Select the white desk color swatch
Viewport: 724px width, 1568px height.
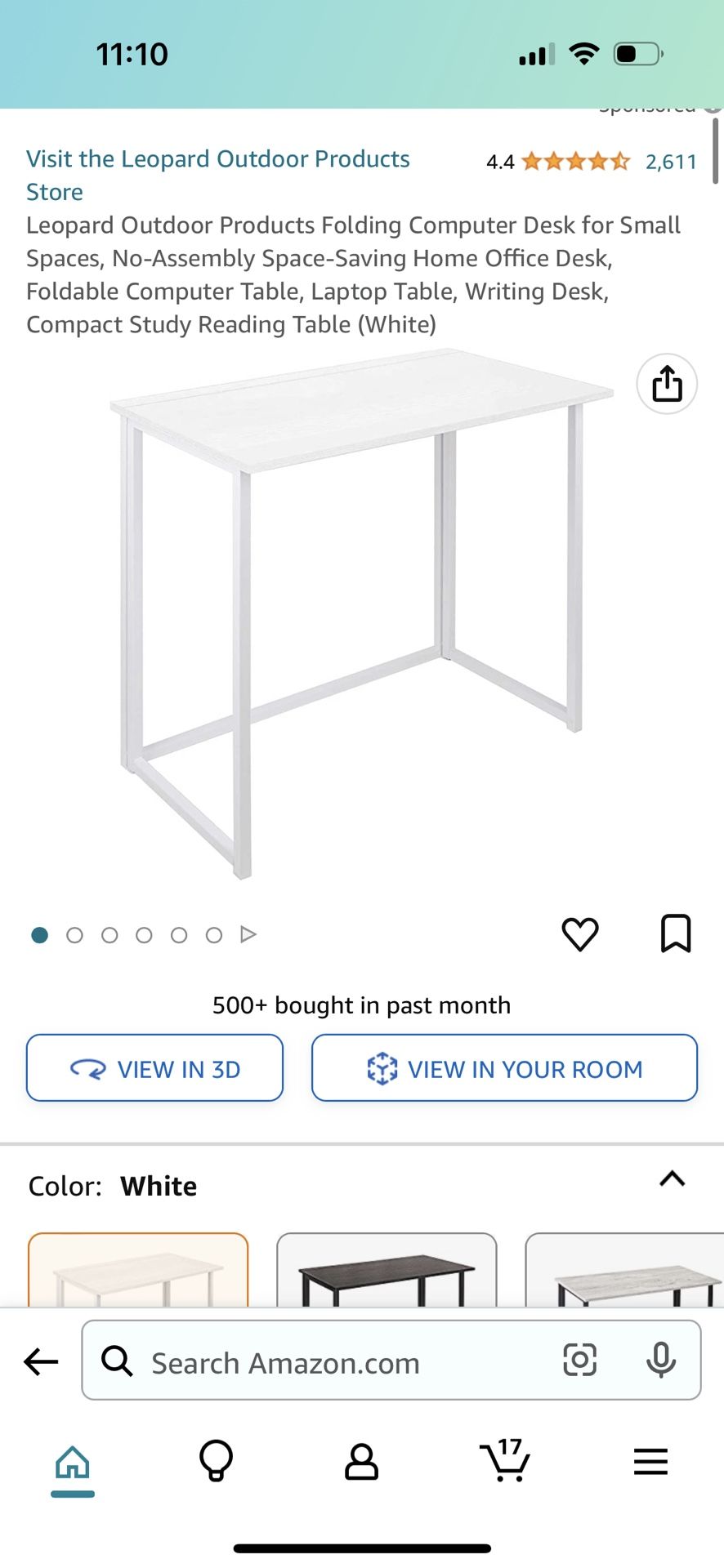point(138,1271)
